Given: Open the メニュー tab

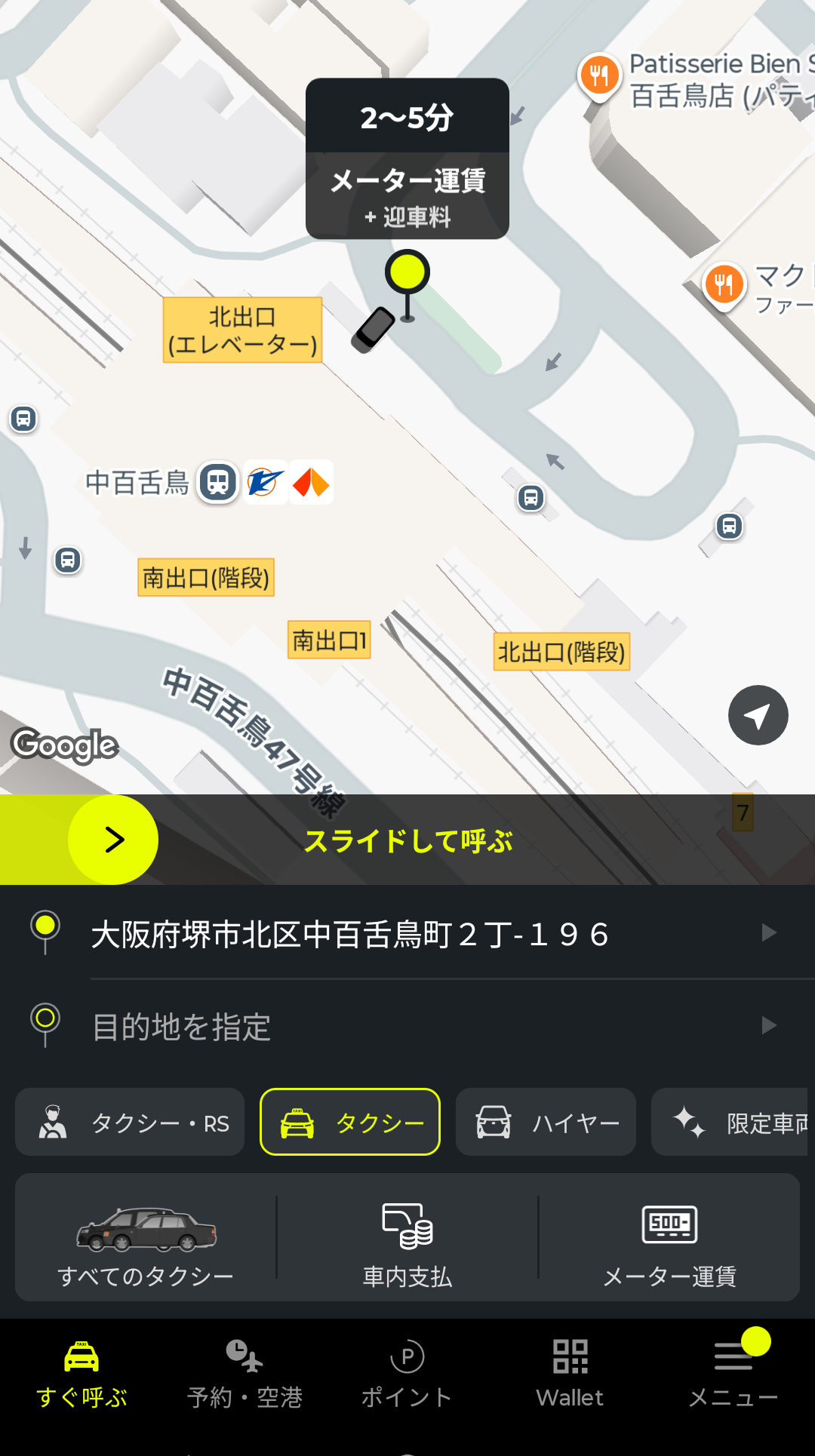Looking at the screenshot, I should (x=733, y=1375).
